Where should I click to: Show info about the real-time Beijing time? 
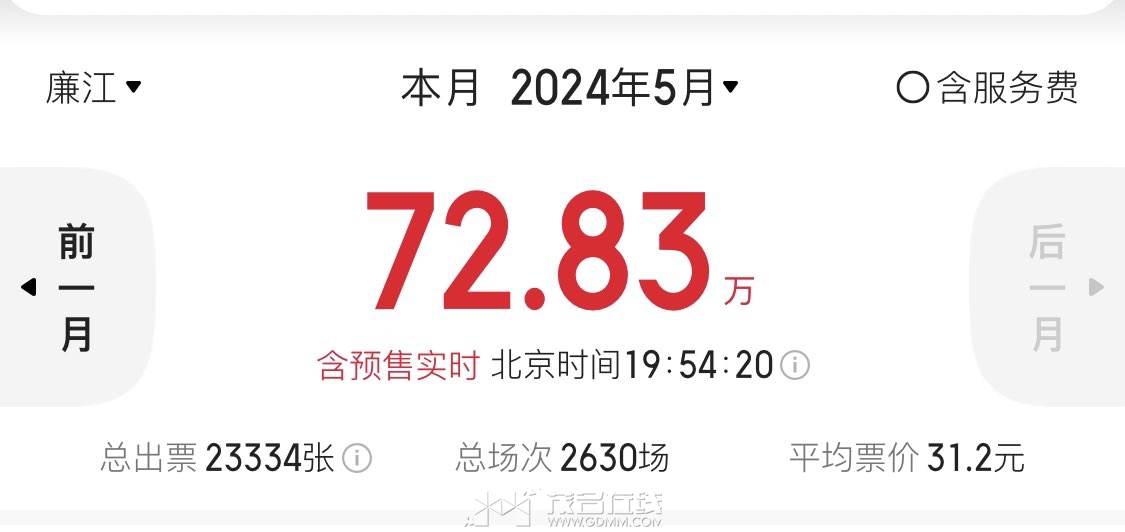[x=795, y=366]
